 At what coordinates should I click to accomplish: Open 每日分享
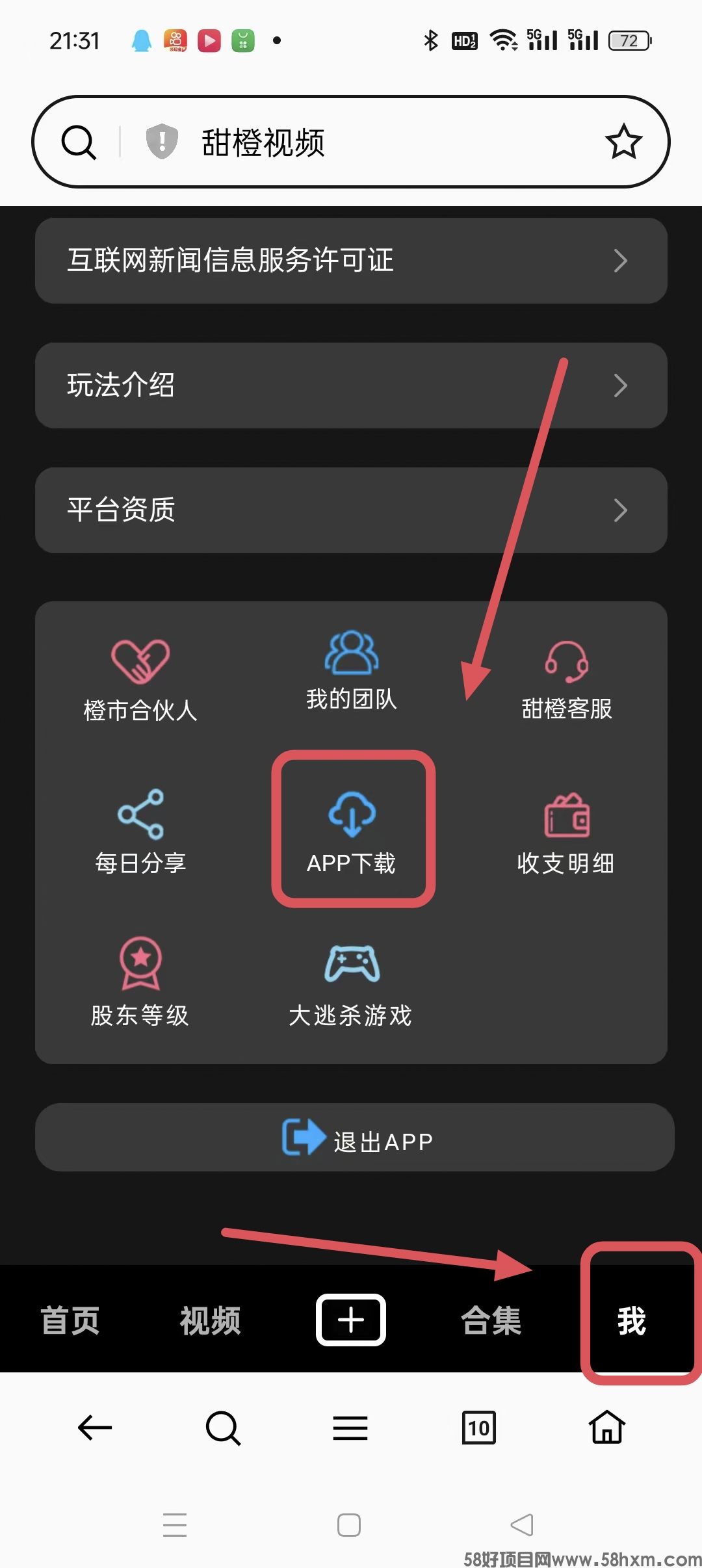140,832
